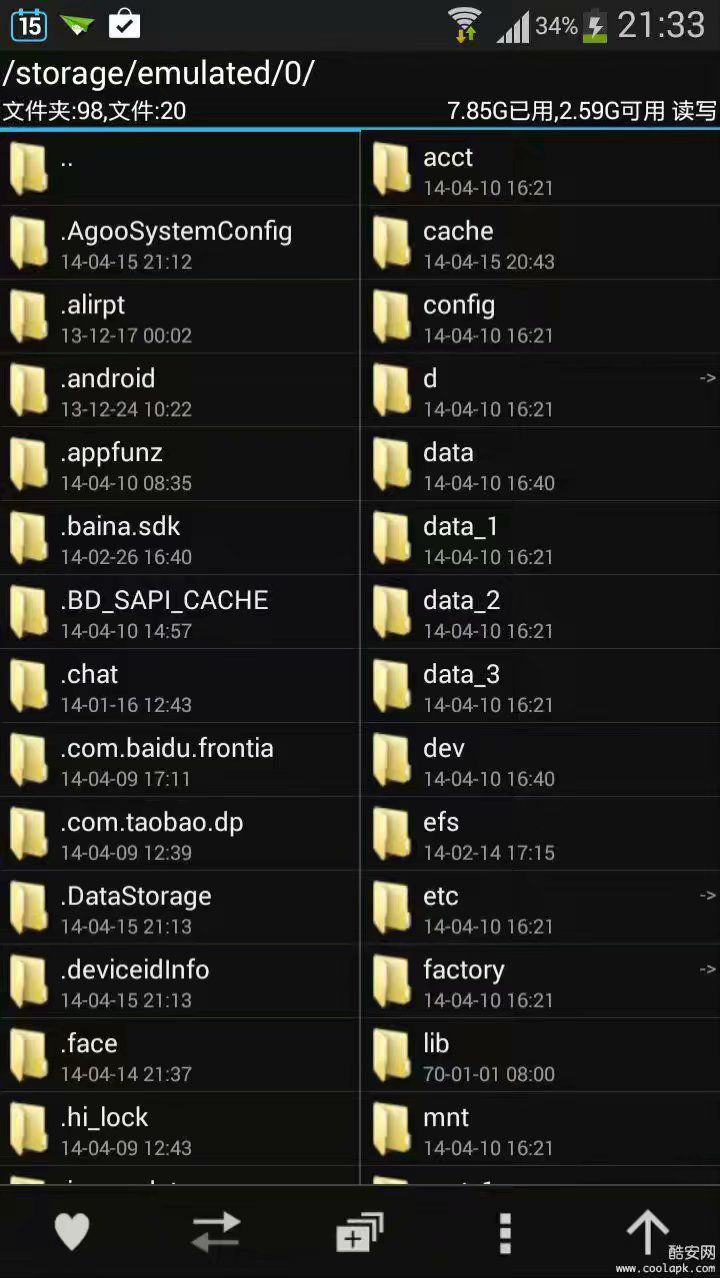Tap the swap panels arrows icon
The height and width of the screenshot is (1278, 720).
point(216,1231)
